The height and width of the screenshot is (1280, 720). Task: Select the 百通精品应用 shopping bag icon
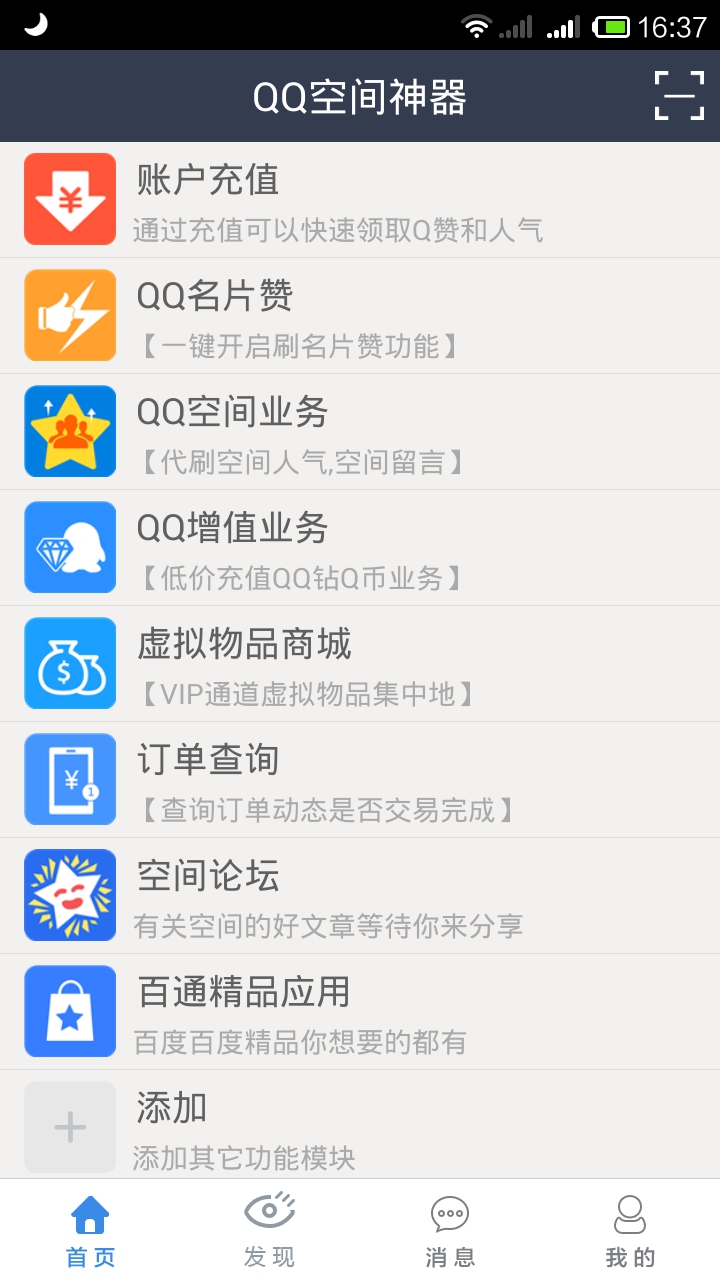point(69,1010)
